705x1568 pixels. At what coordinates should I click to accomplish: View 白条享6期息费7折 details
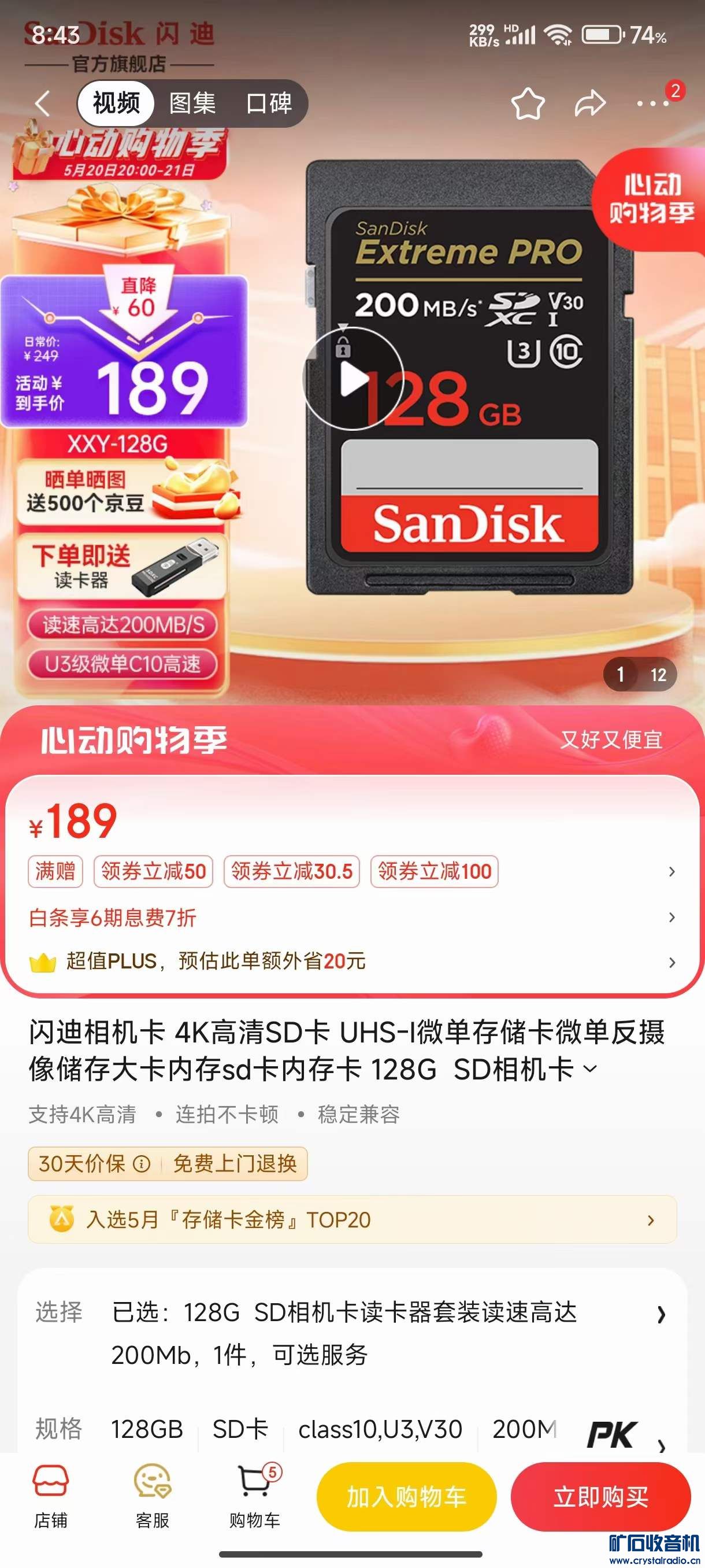point(113,918)
